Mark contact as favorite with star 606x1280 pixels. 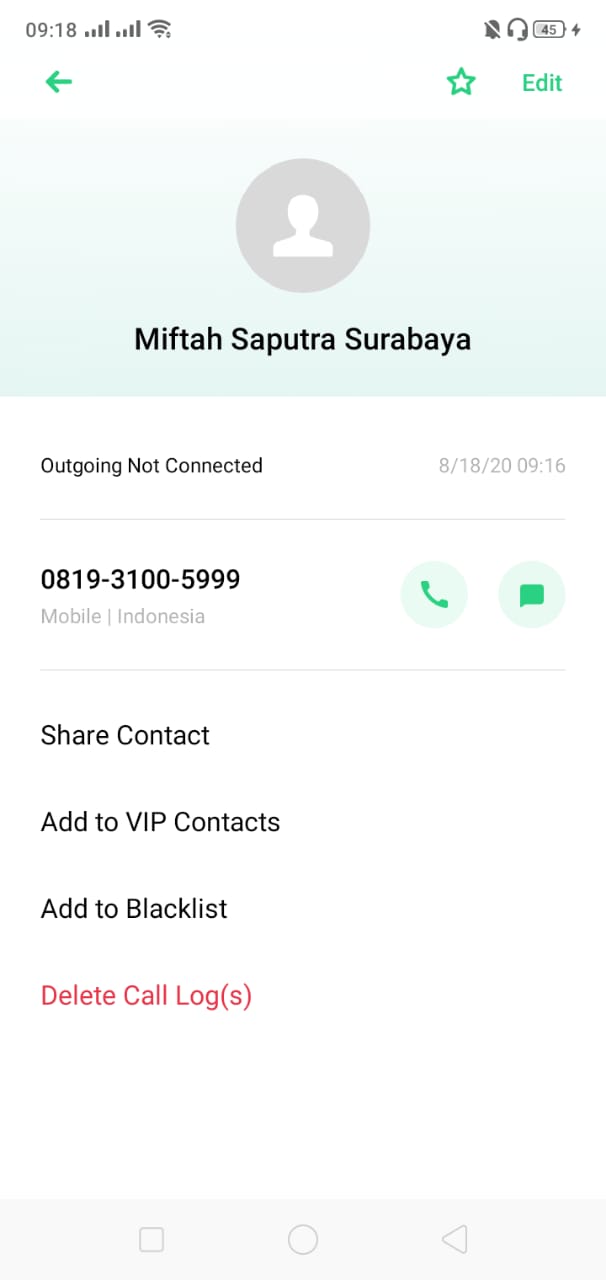[x=461, y=83]
